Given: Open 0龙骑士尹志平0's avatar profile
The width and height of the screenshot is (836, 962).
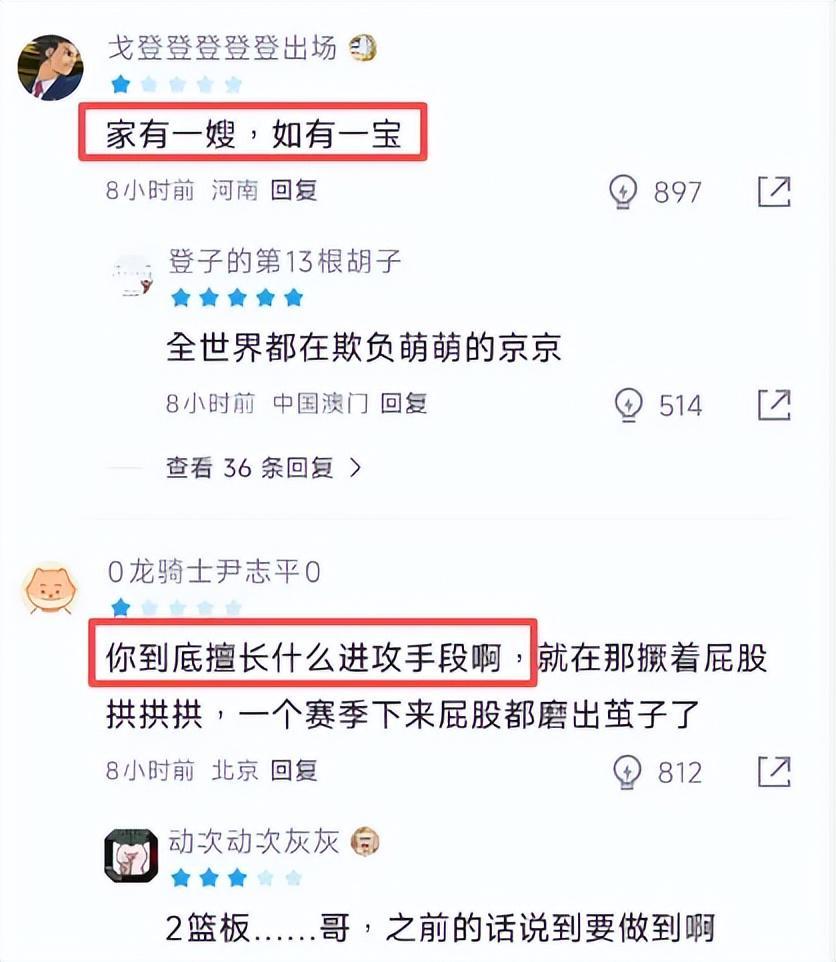Looking at the screenshot, I should pos(50,588).
